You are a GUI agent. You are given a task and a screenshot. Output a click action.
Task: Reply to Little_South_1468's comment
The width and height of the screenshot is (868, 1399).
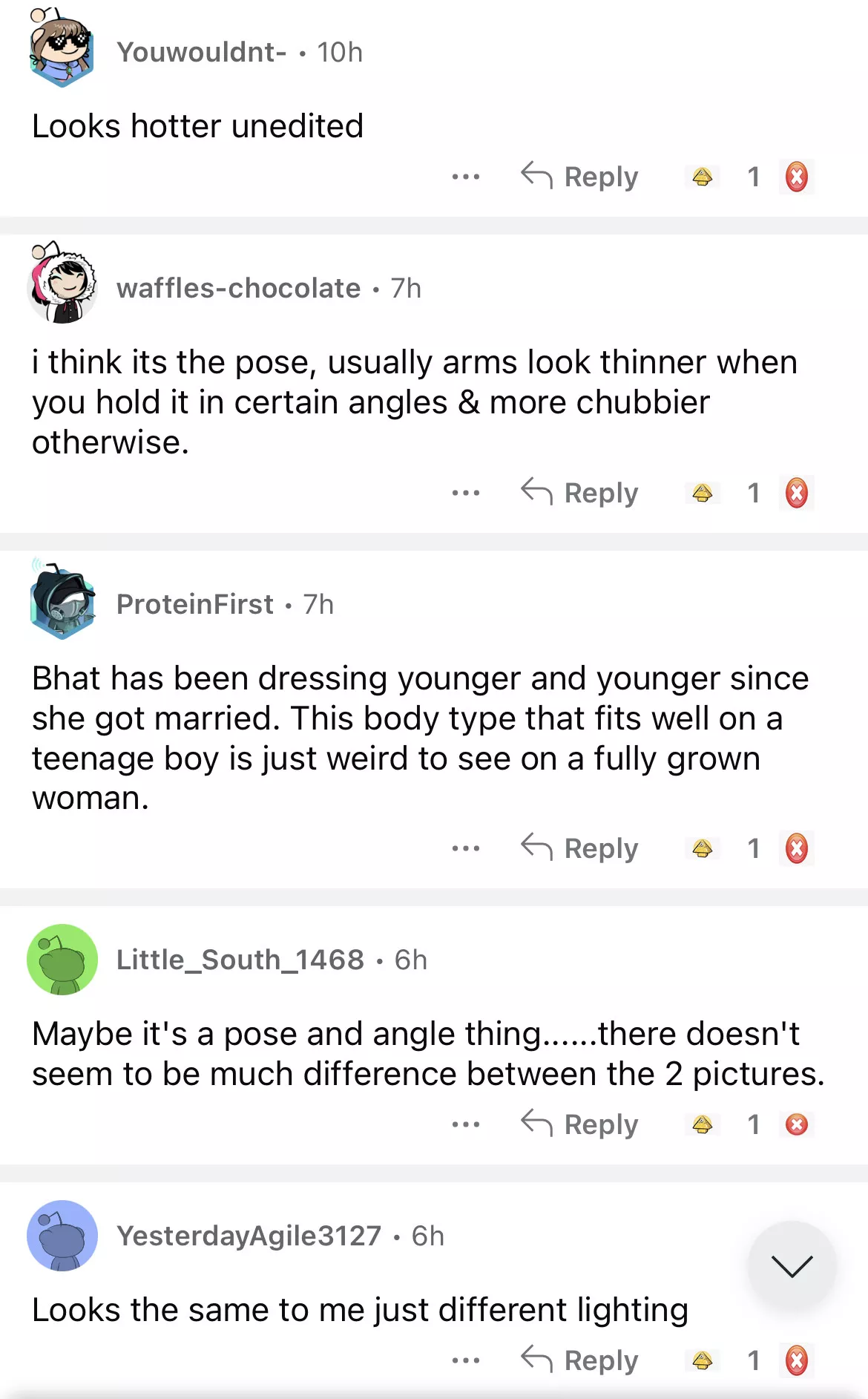pyautogui.click(x=580, y=1124)
